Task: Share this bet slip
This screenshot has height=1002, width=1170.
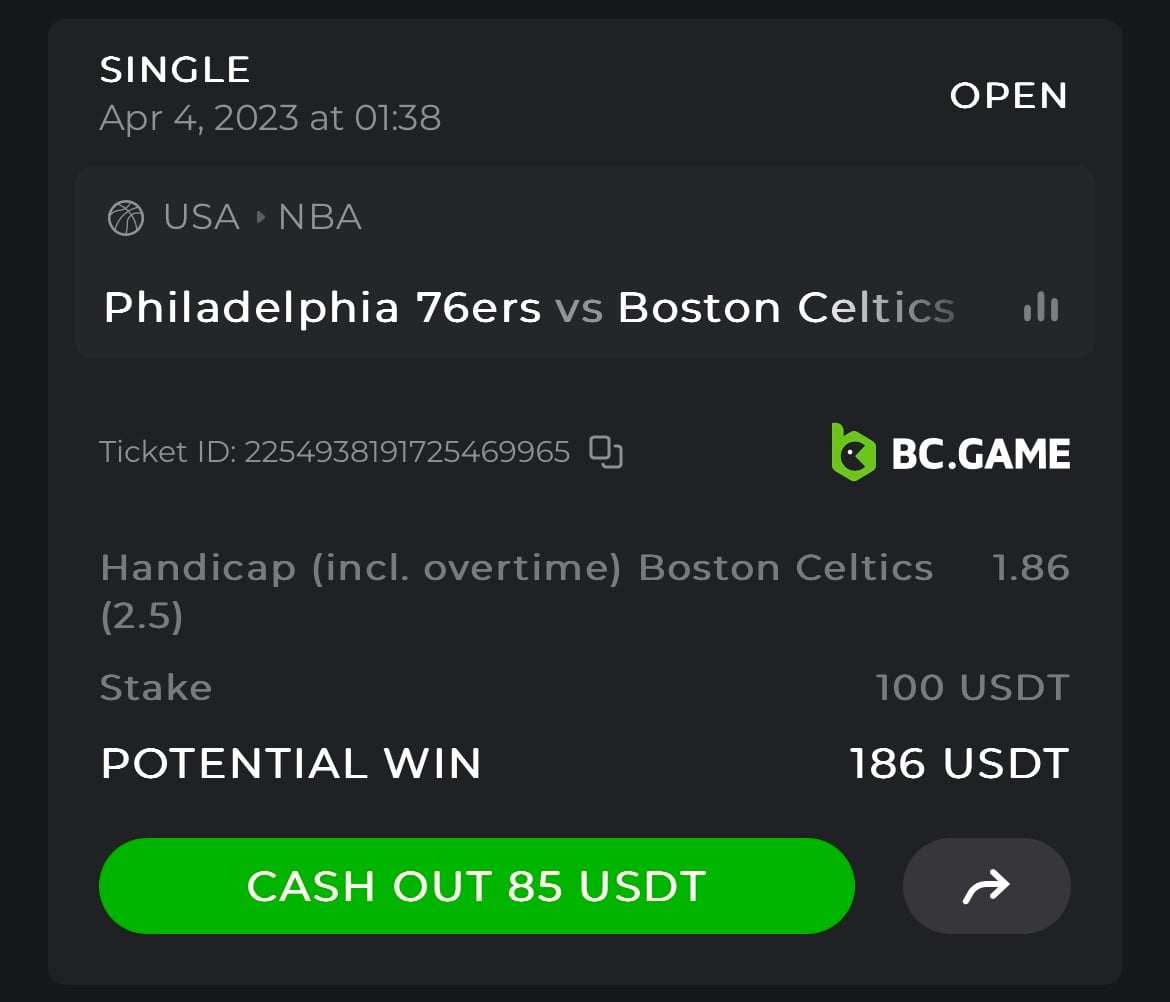Action: [986, 886]
